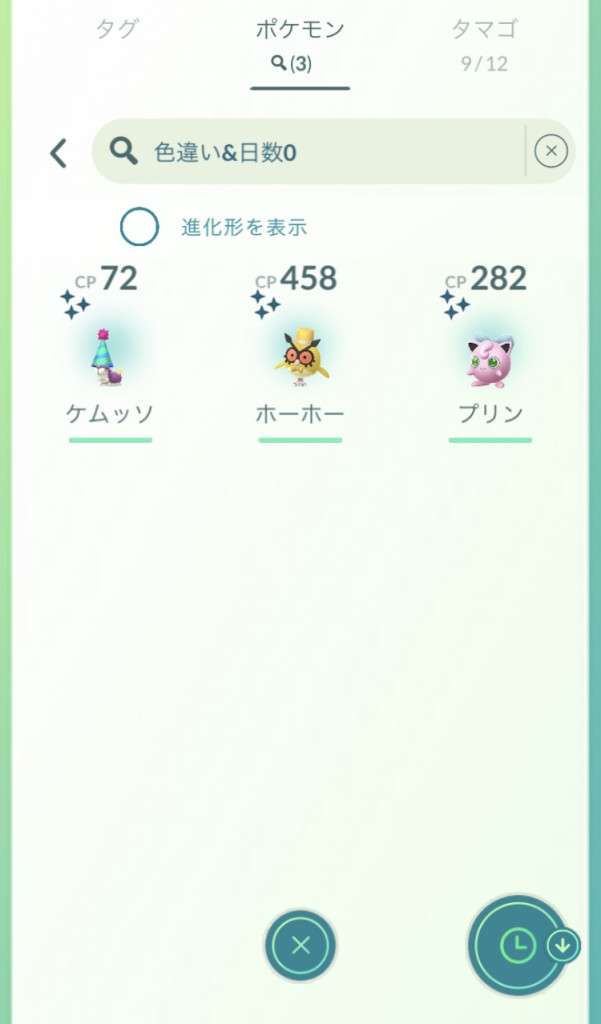Open the sort order button
Screen dimensions: 601x1024
(x=519, y=944)
